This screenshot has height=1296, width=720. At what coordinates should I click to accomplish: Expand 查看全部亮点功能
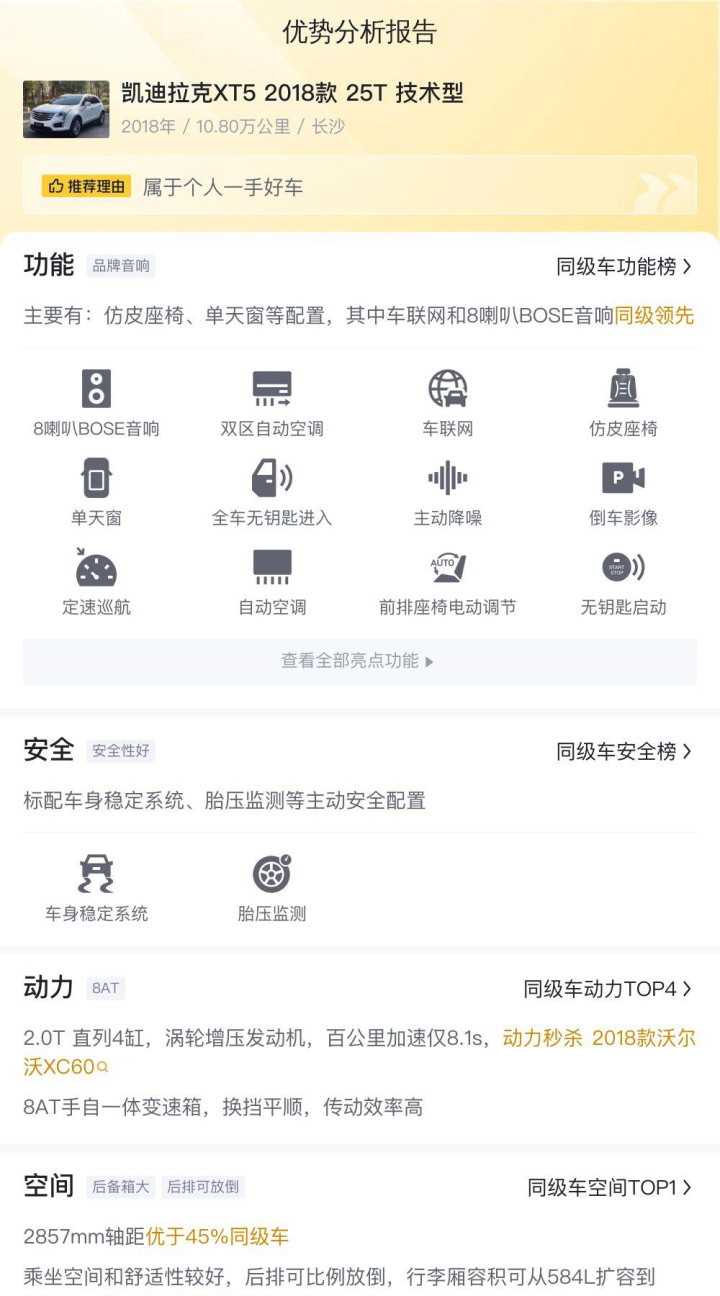[x=359, y=661]
